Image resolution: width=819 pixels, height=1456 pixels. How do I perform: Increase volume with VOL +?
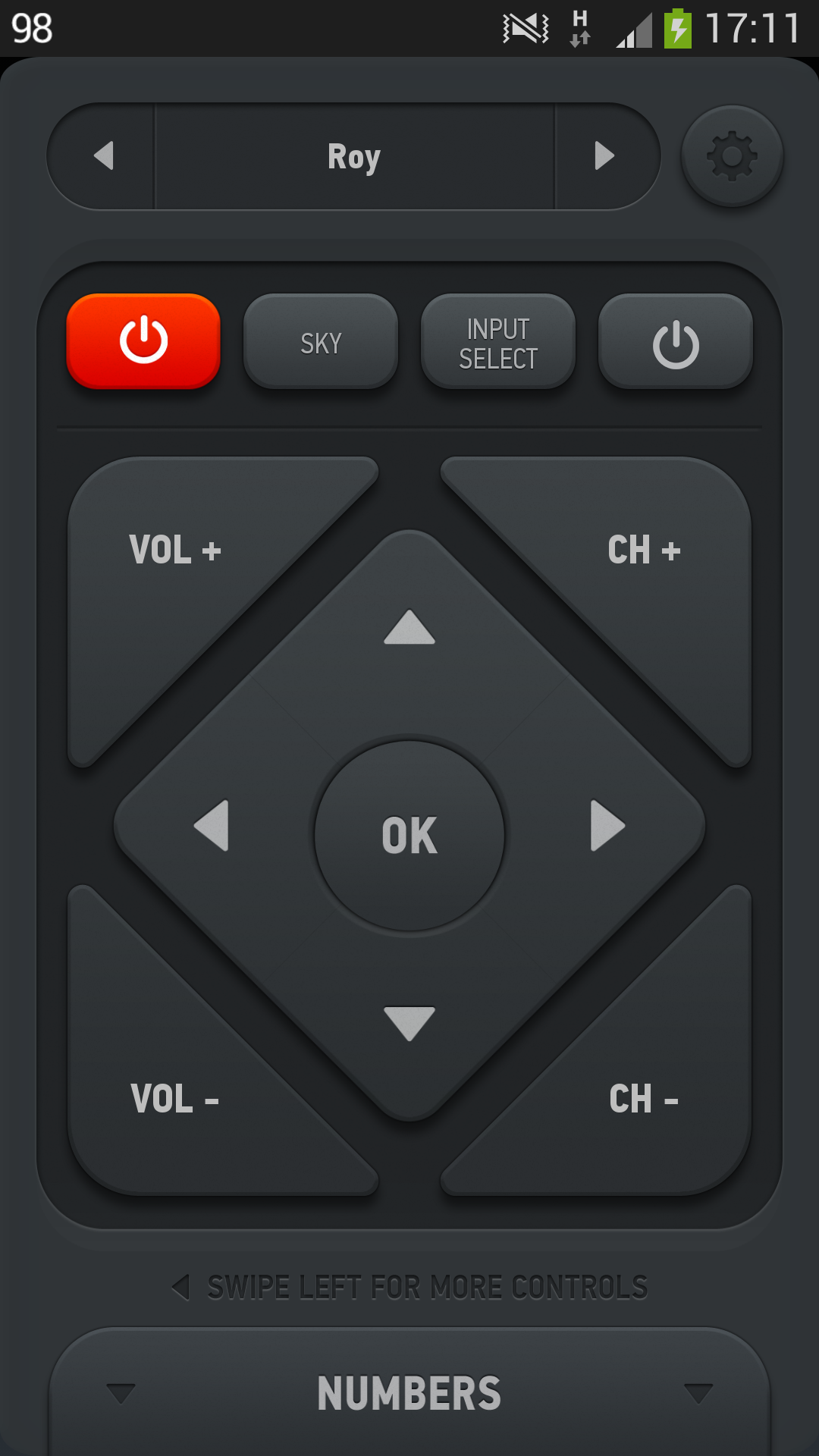[174, 561]
